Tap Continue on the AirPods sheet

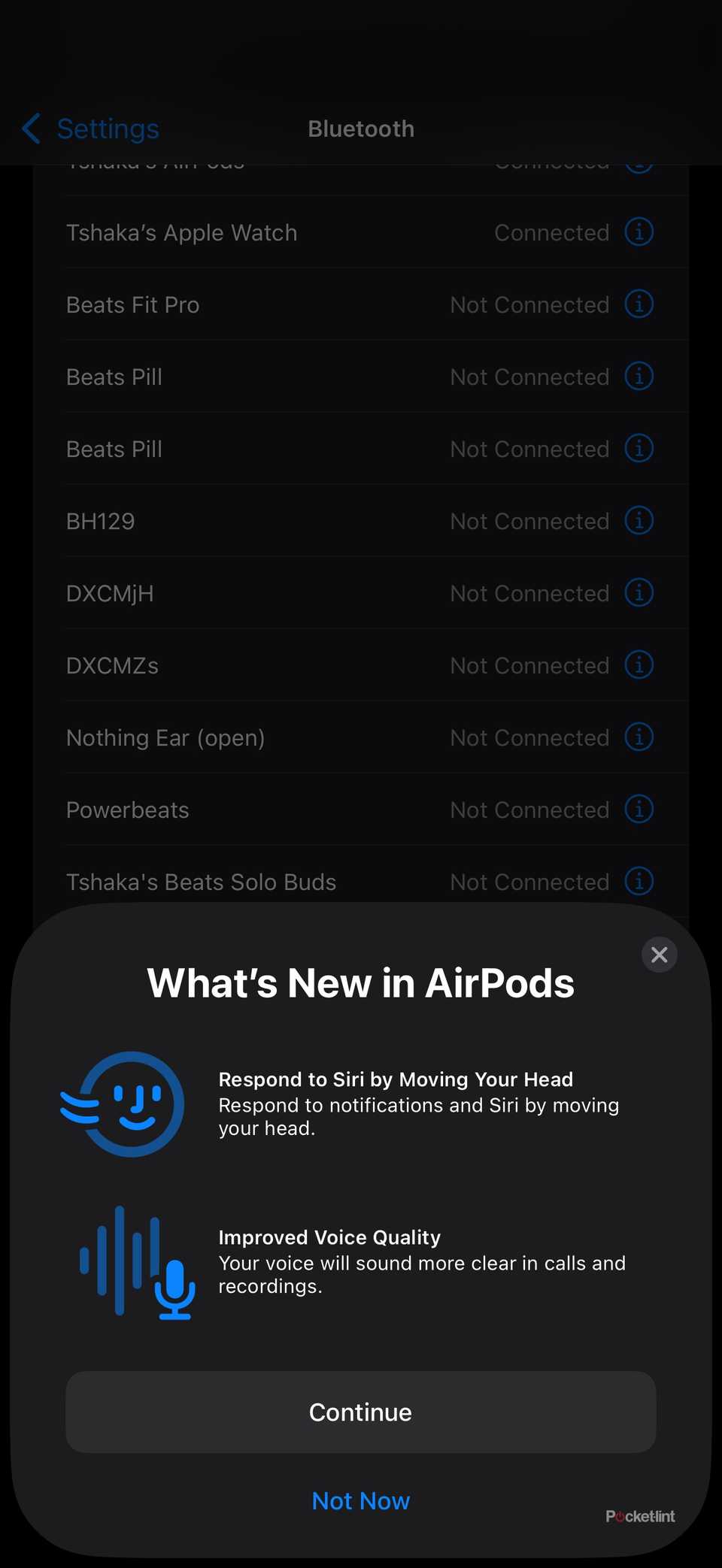tap(360, 1412)
